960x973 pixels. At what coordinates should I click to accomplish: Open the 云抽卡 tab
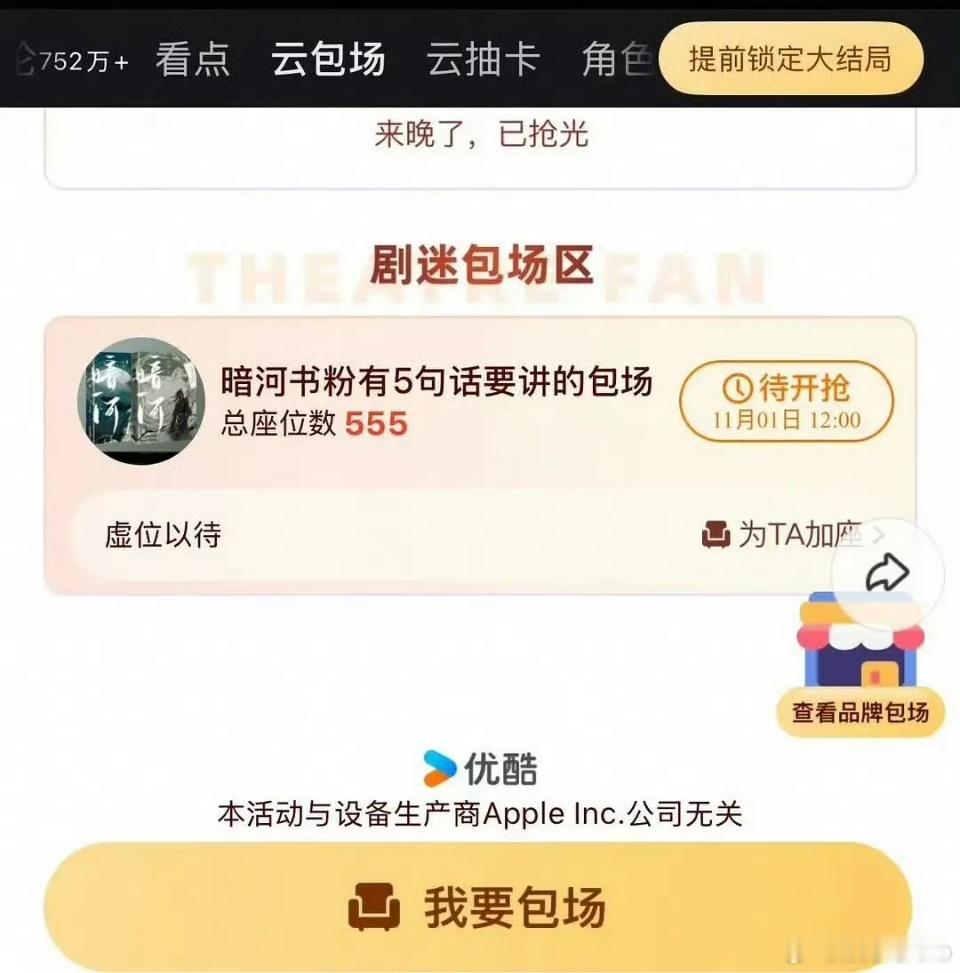[483, 60]
